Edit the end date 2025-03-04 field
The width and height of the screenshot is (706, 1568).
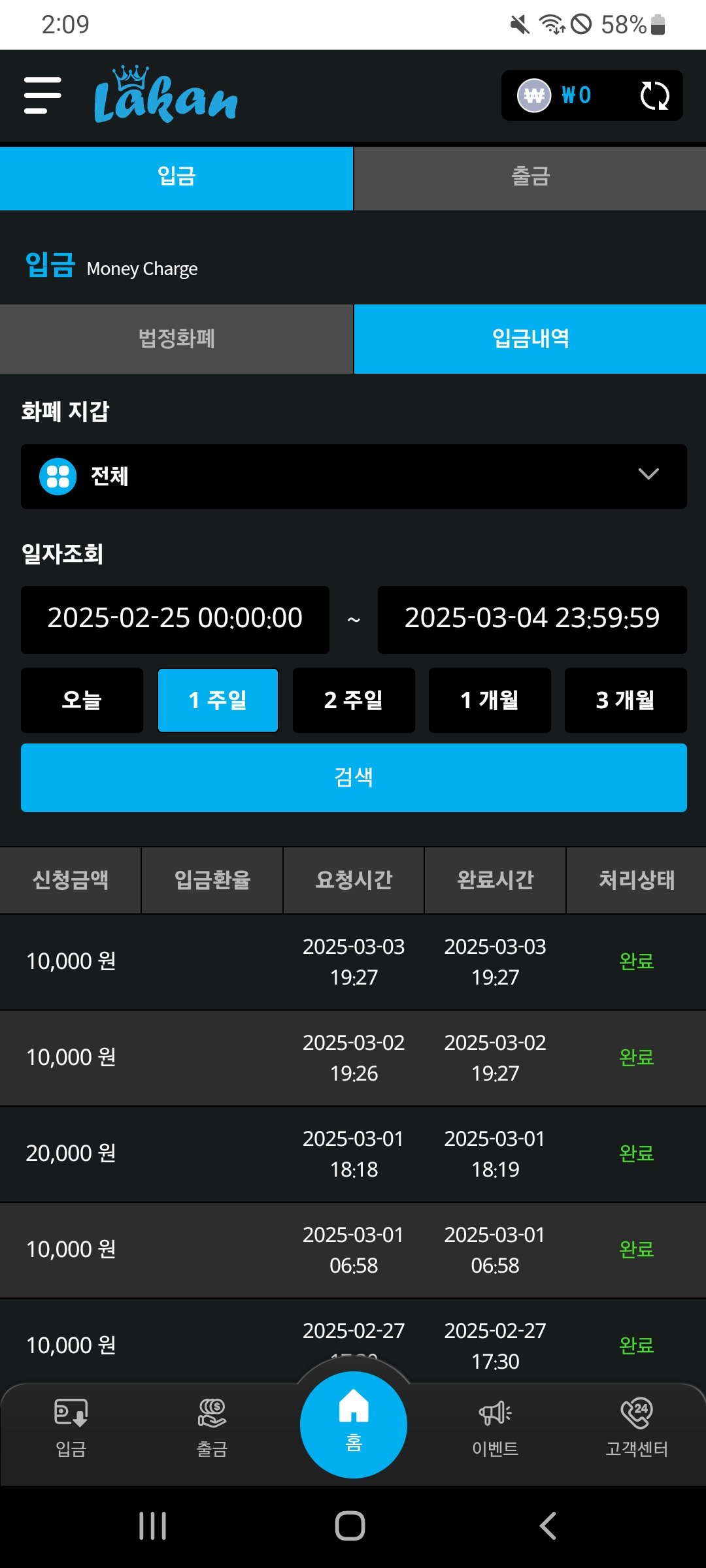tap(532, 619)
